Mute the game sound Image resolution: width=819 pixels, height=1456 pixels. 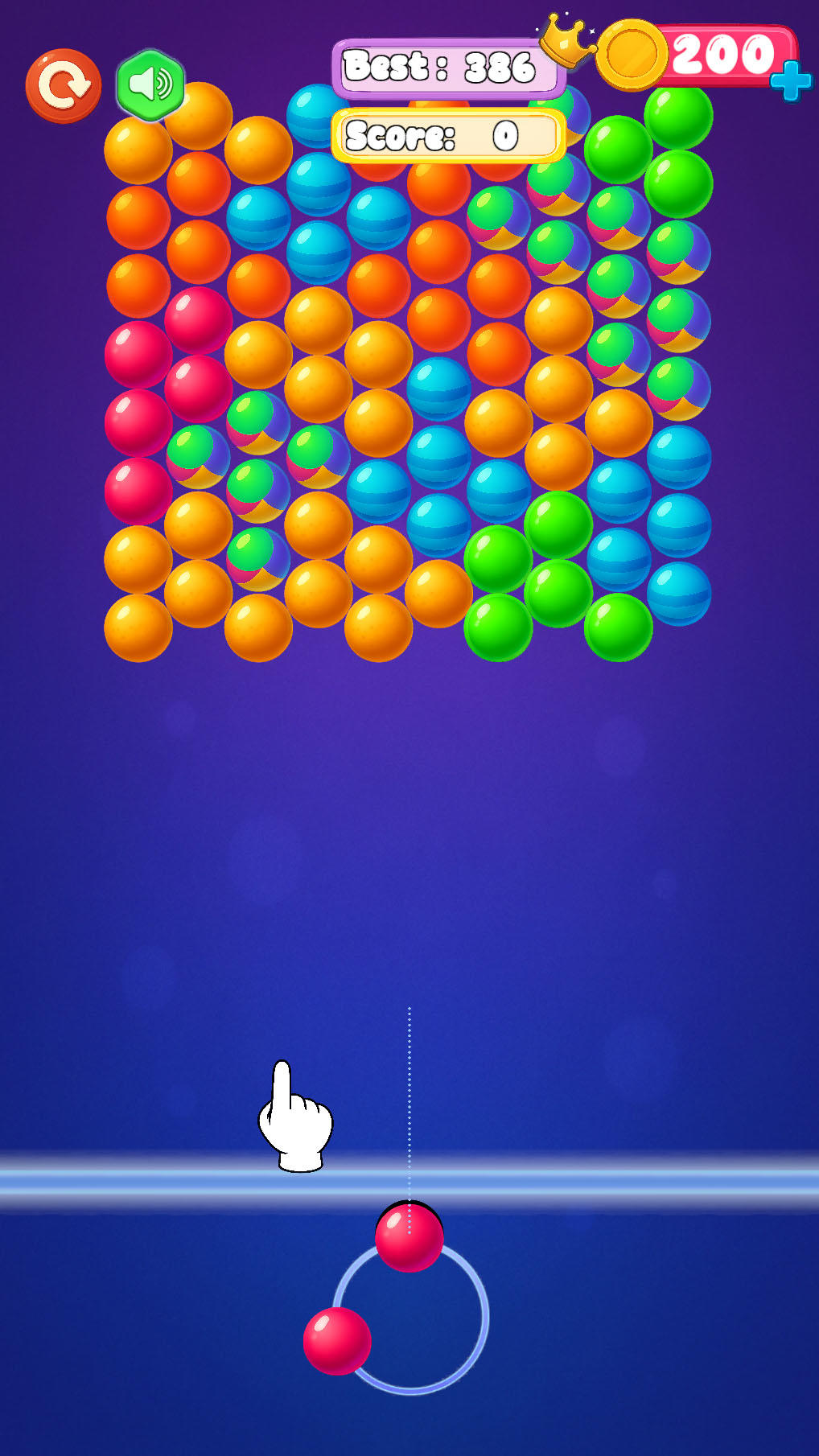tap(150, 84)
